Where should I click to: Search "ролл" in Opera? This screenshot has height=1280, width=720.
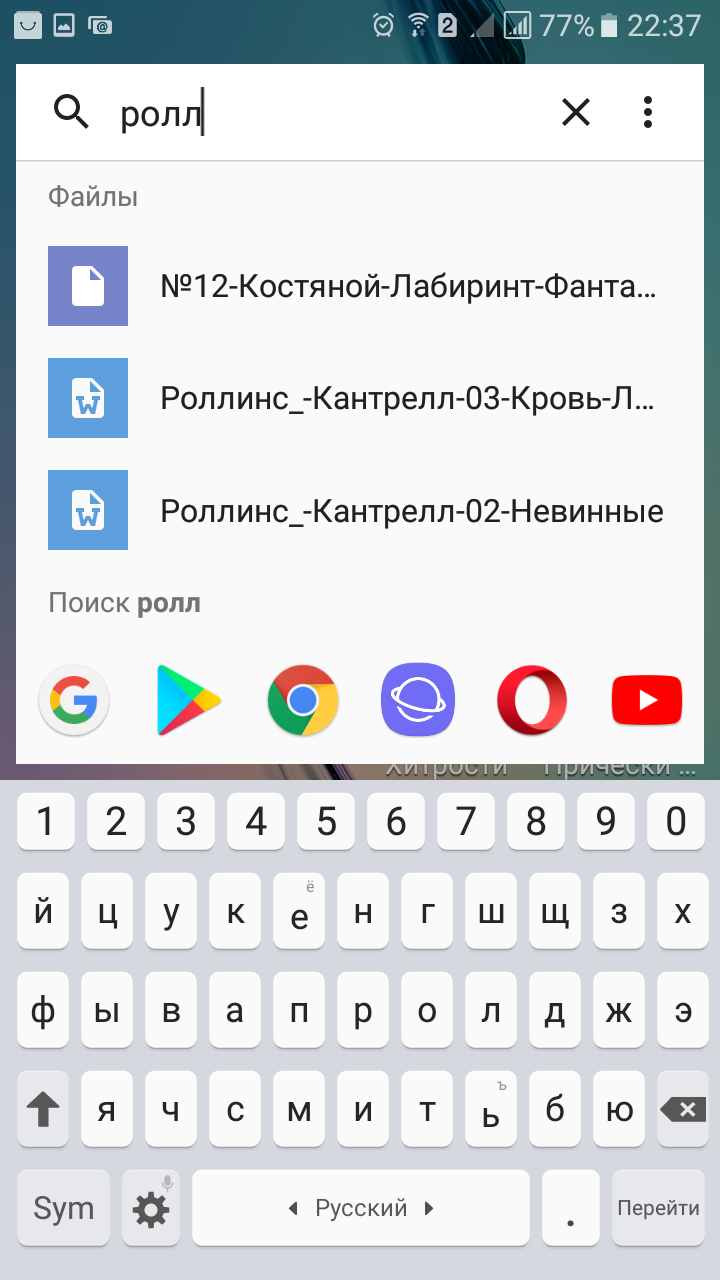click(x=532, y=701)
